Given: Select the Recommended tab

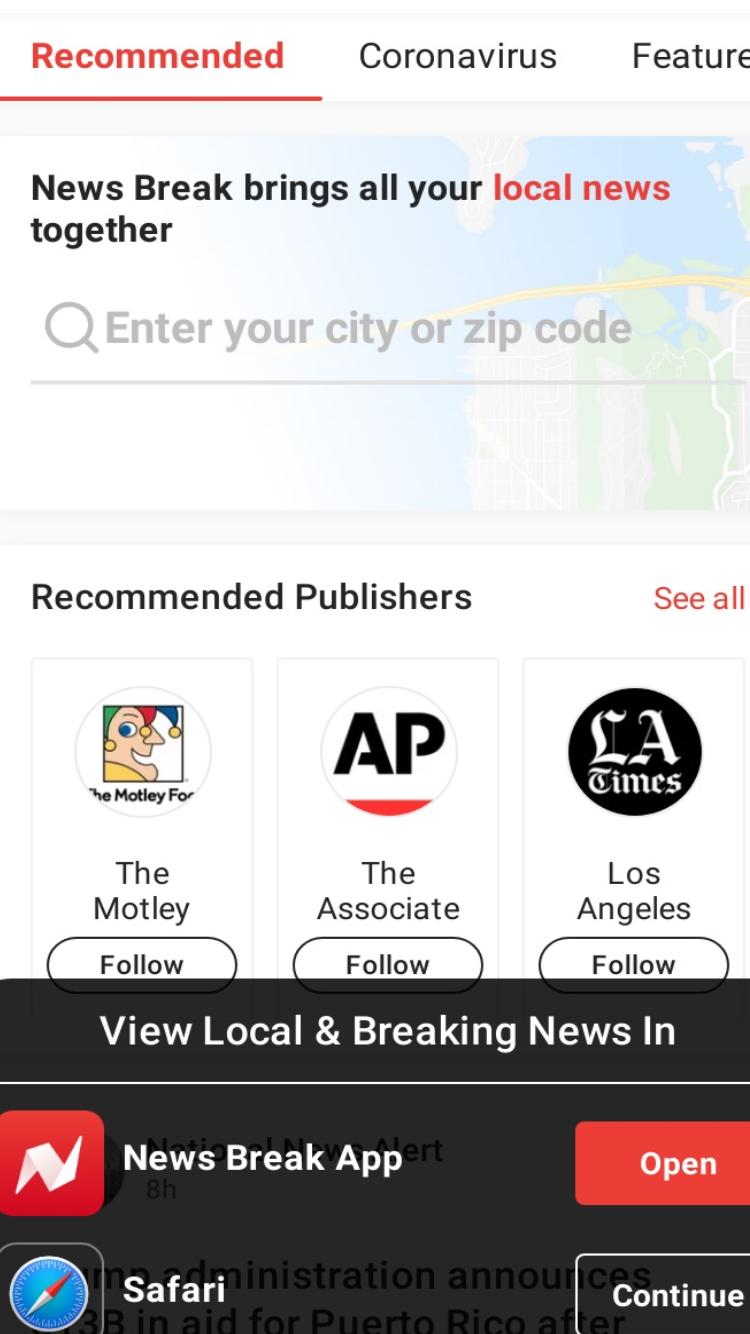Looking at the screenshot, I should tap(158, 56).
